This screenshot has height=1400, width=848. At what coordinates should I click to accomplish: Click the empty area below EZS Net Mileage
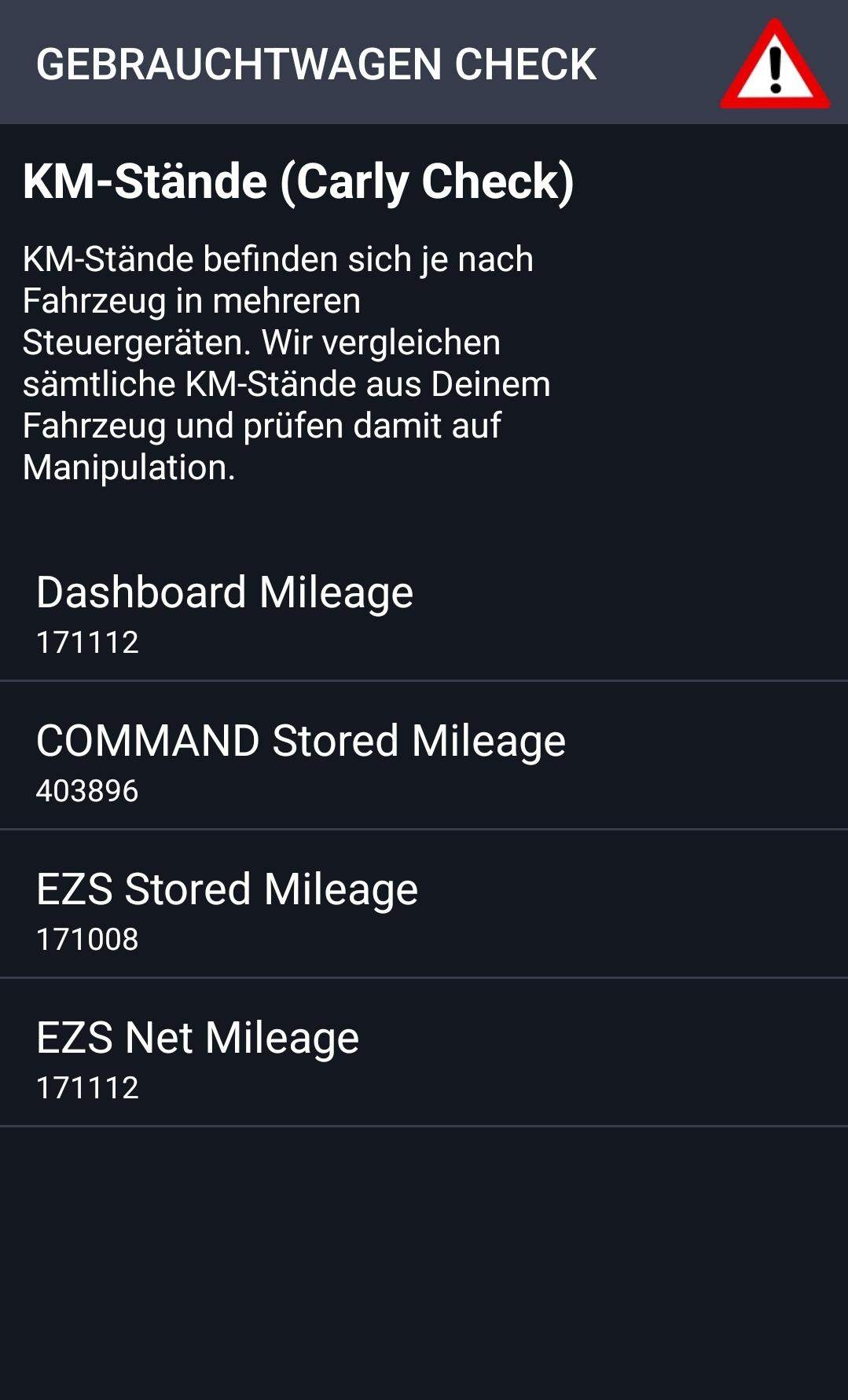[424, 1257]
